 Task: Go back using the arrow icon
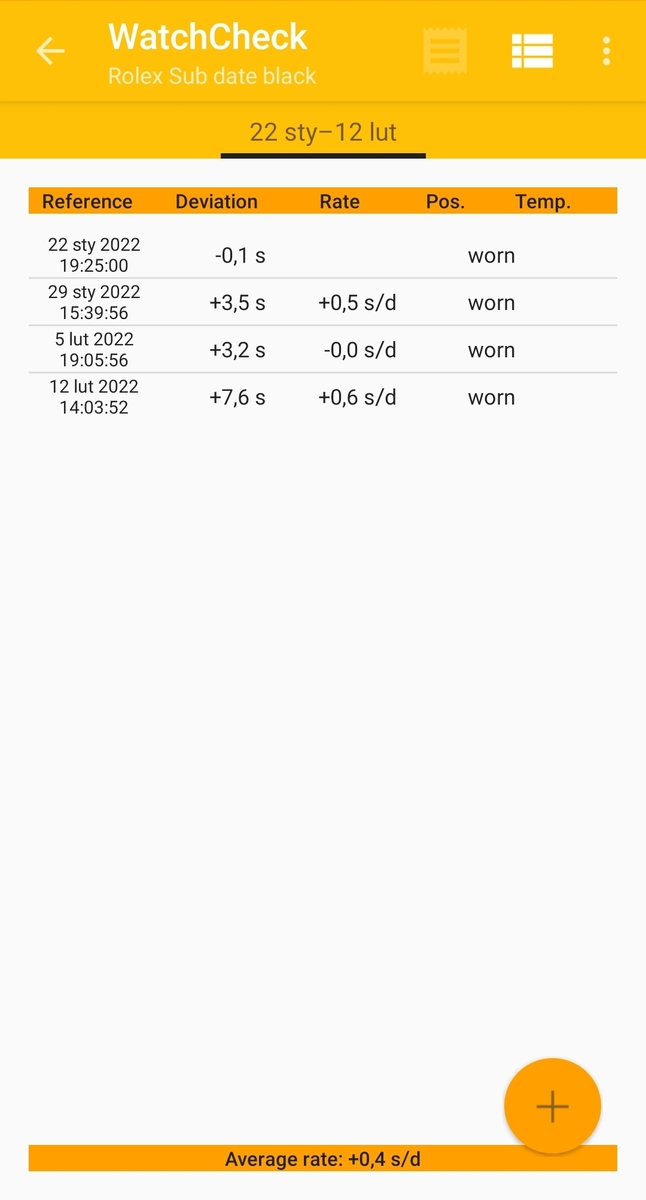click(x=50, y=51)
